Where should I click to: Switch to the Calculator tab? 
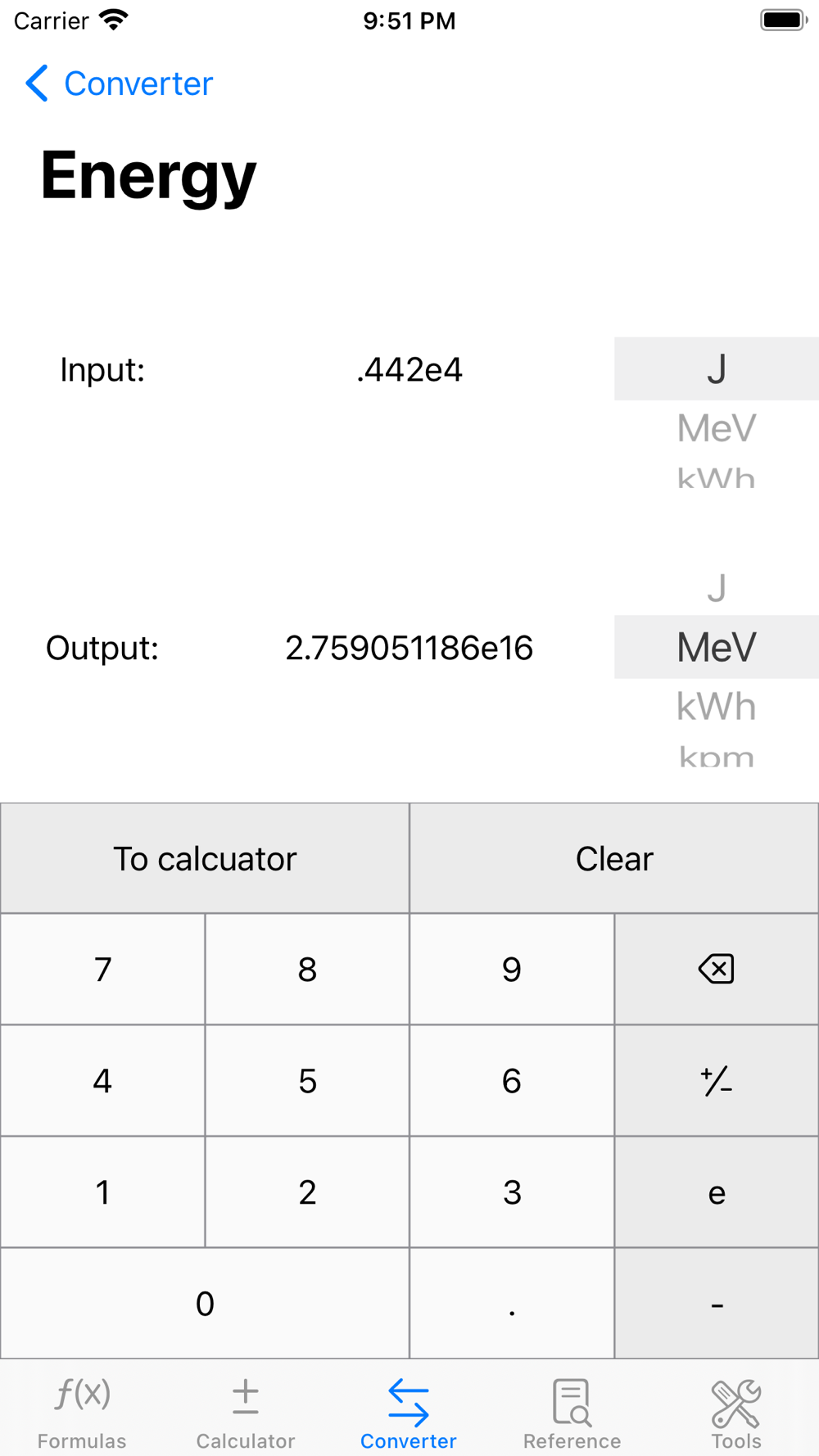point(246,1412)
